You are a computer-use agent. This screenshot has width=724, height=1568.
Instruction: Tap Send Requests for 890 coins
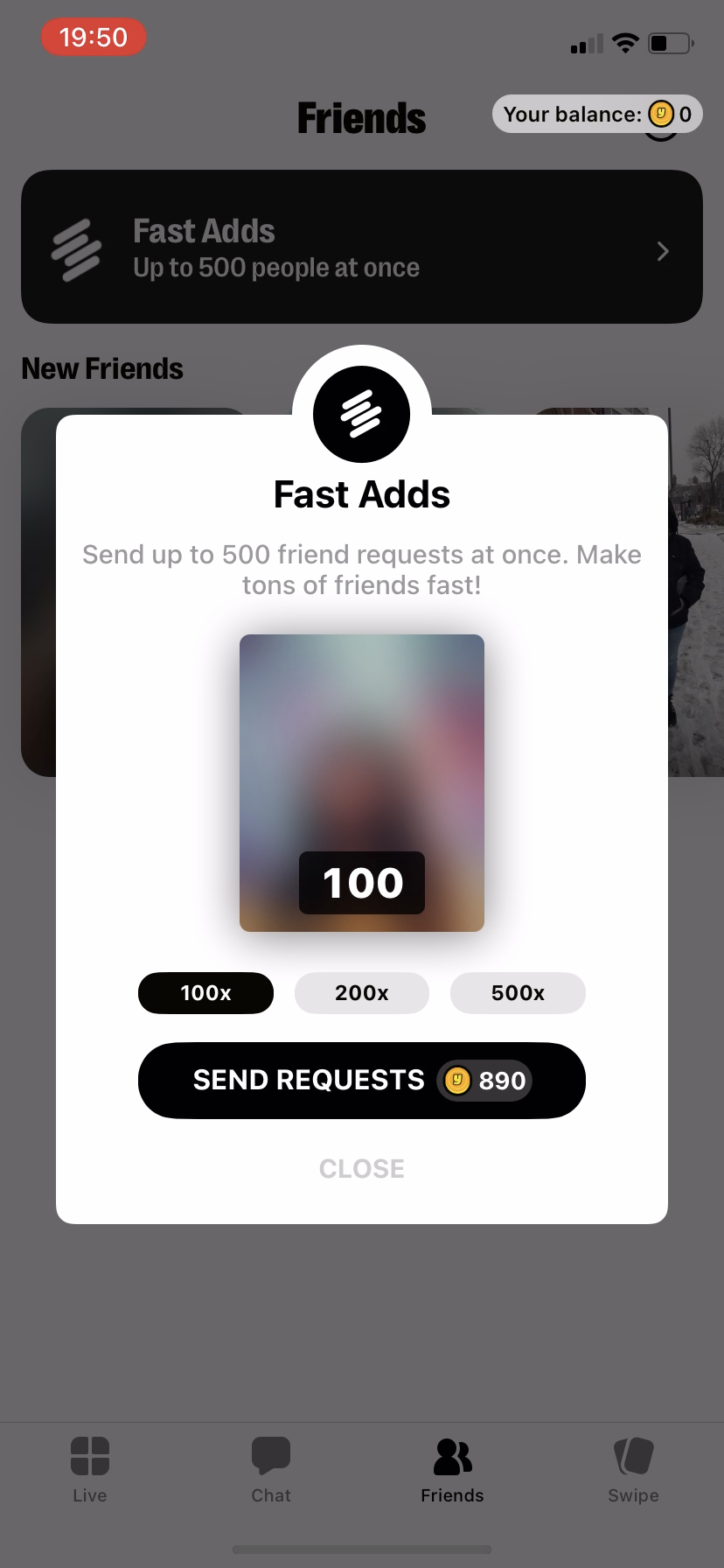[x=361, y=1080]
